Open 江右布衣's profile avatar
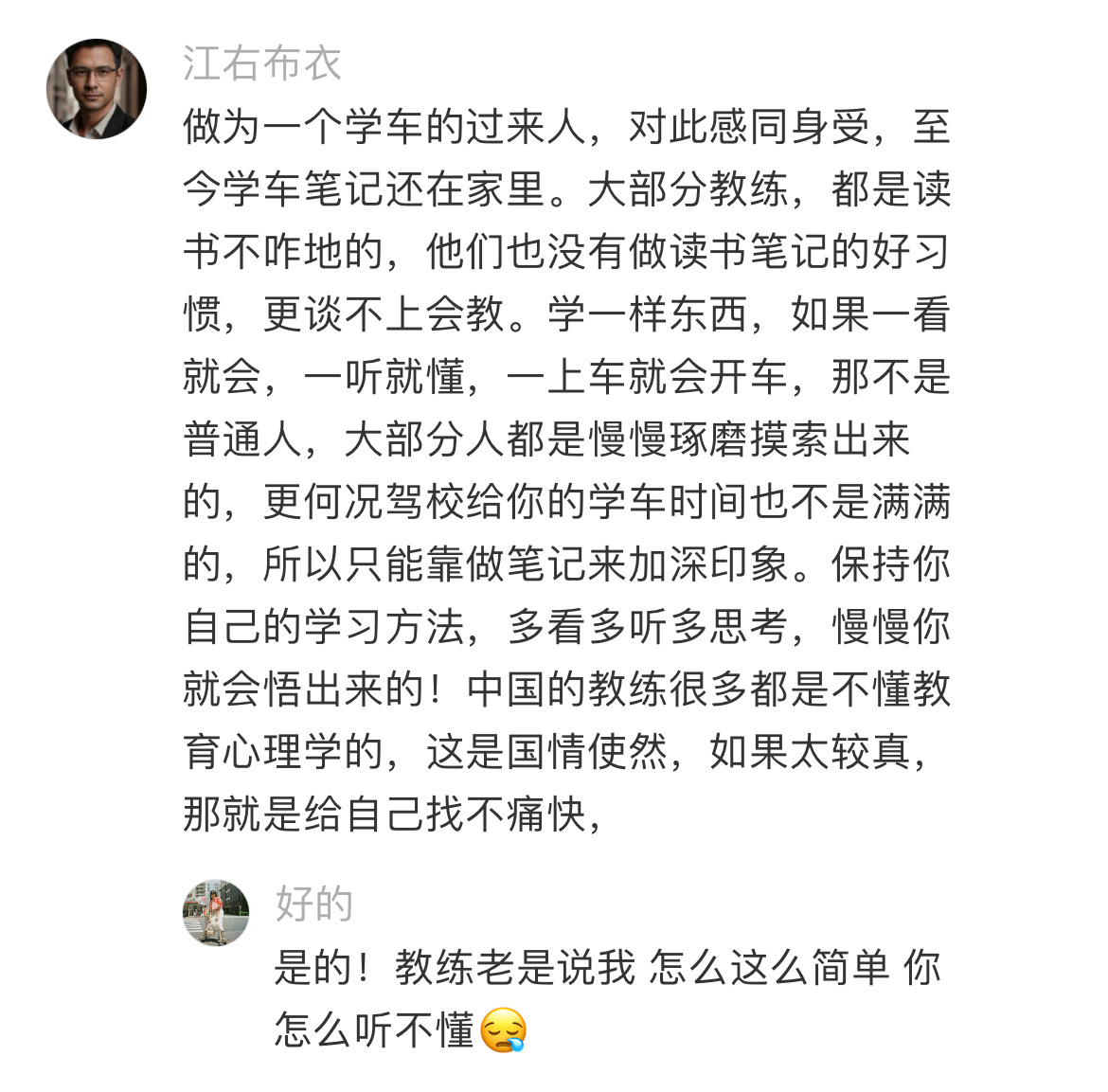 [x=97, y=88]
